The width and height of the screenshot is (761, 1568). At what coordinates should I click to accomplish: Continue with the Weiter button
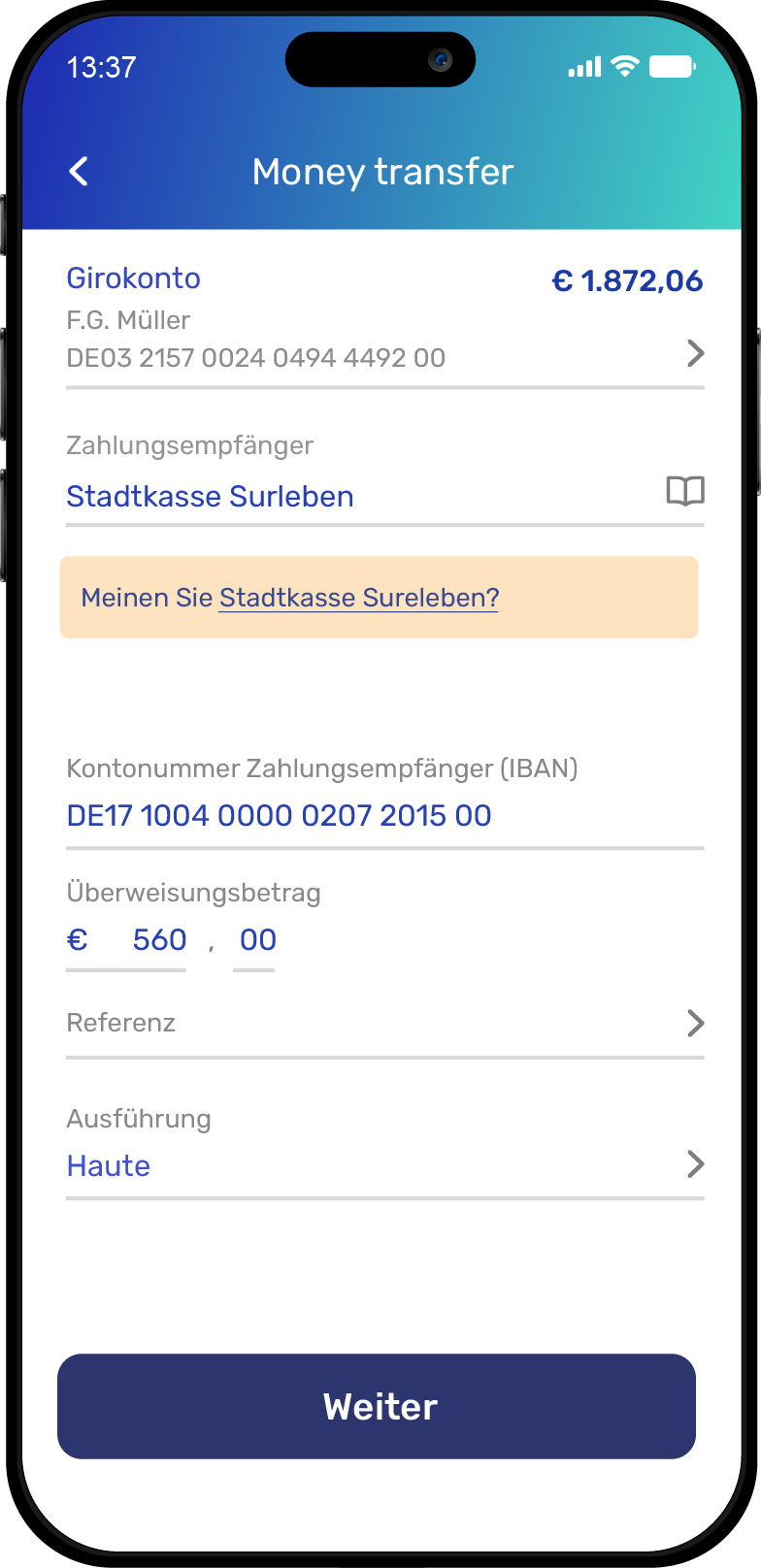tap(377, 1407)
